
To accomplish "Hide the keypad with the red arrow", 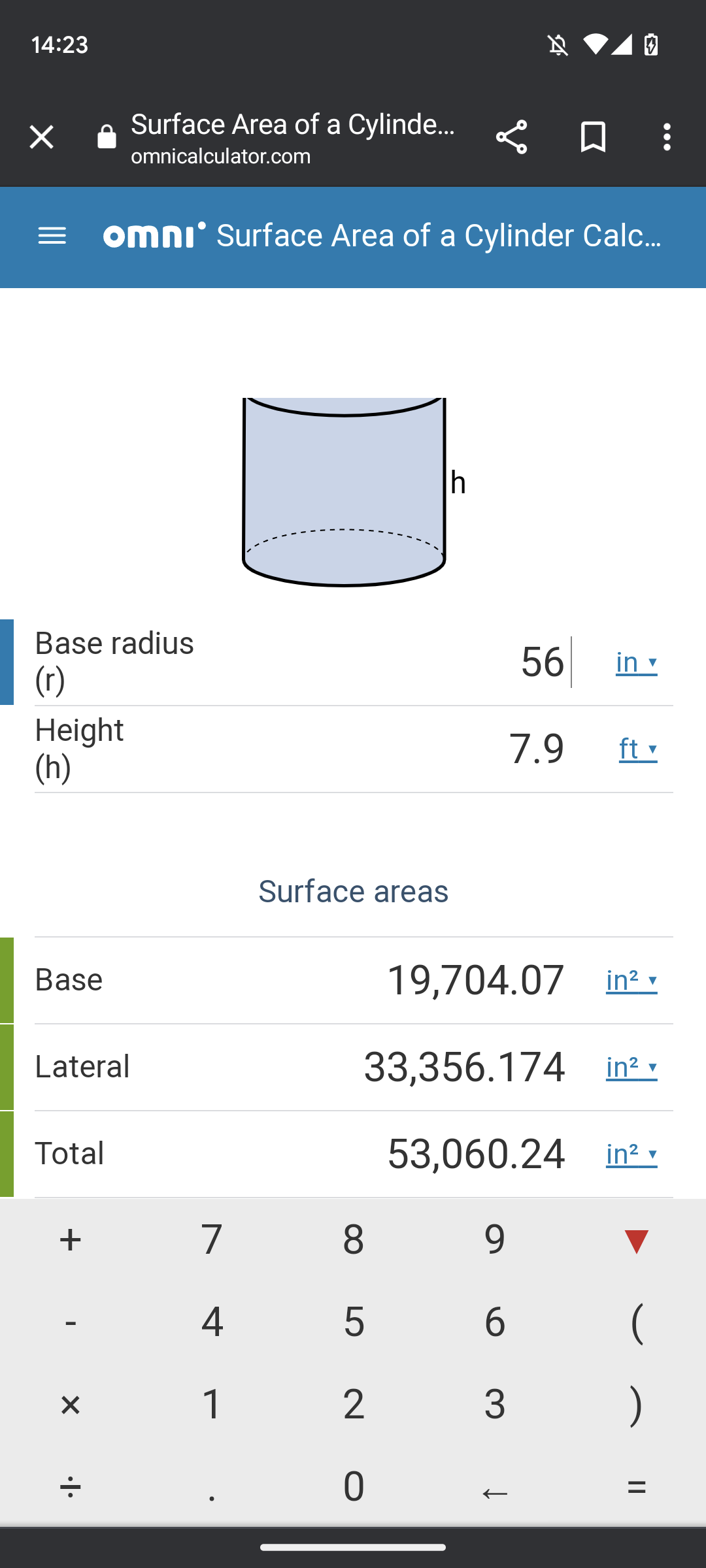I will pyautogui.click(x=636, y=1240).
